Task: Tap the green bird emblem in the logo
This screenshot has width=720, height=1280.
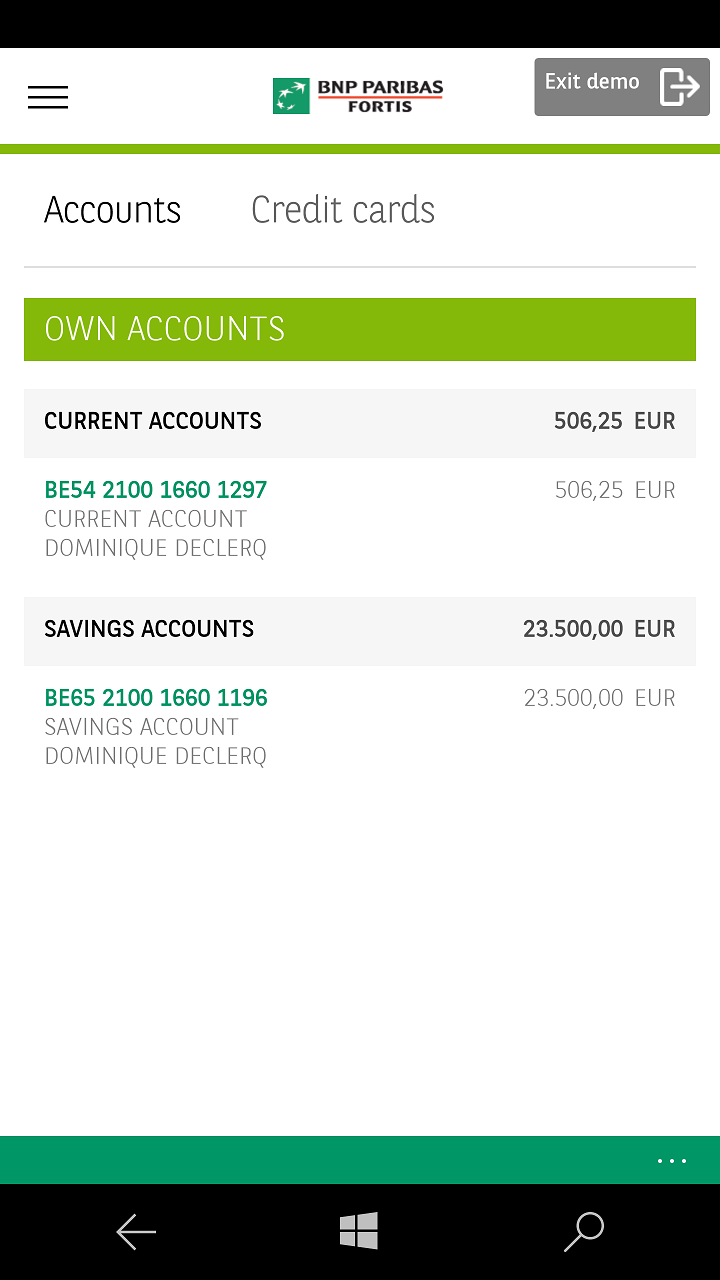Action: pos(290,96)
